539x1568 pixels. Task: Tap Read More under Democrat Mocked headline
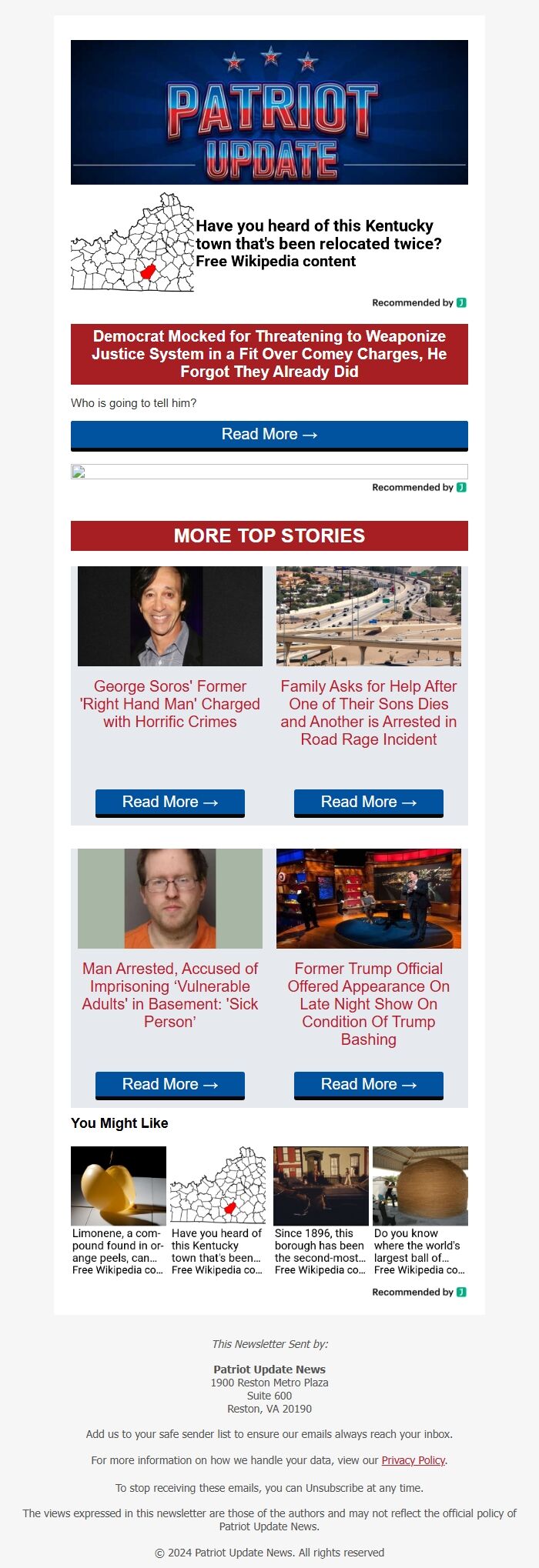coord(269,435)
